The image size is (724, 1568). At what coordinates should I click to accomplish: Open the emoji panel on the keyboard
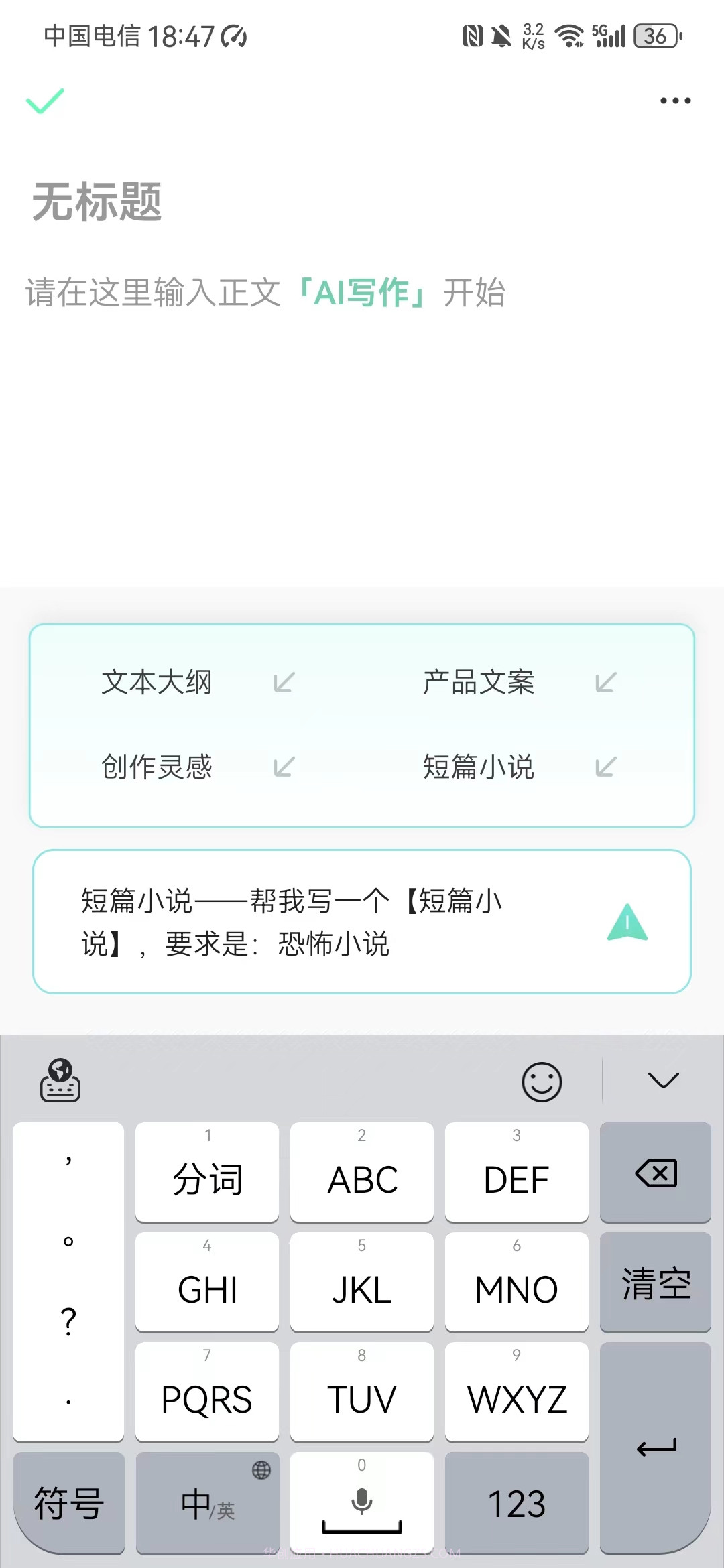(x=542, y=1080)
